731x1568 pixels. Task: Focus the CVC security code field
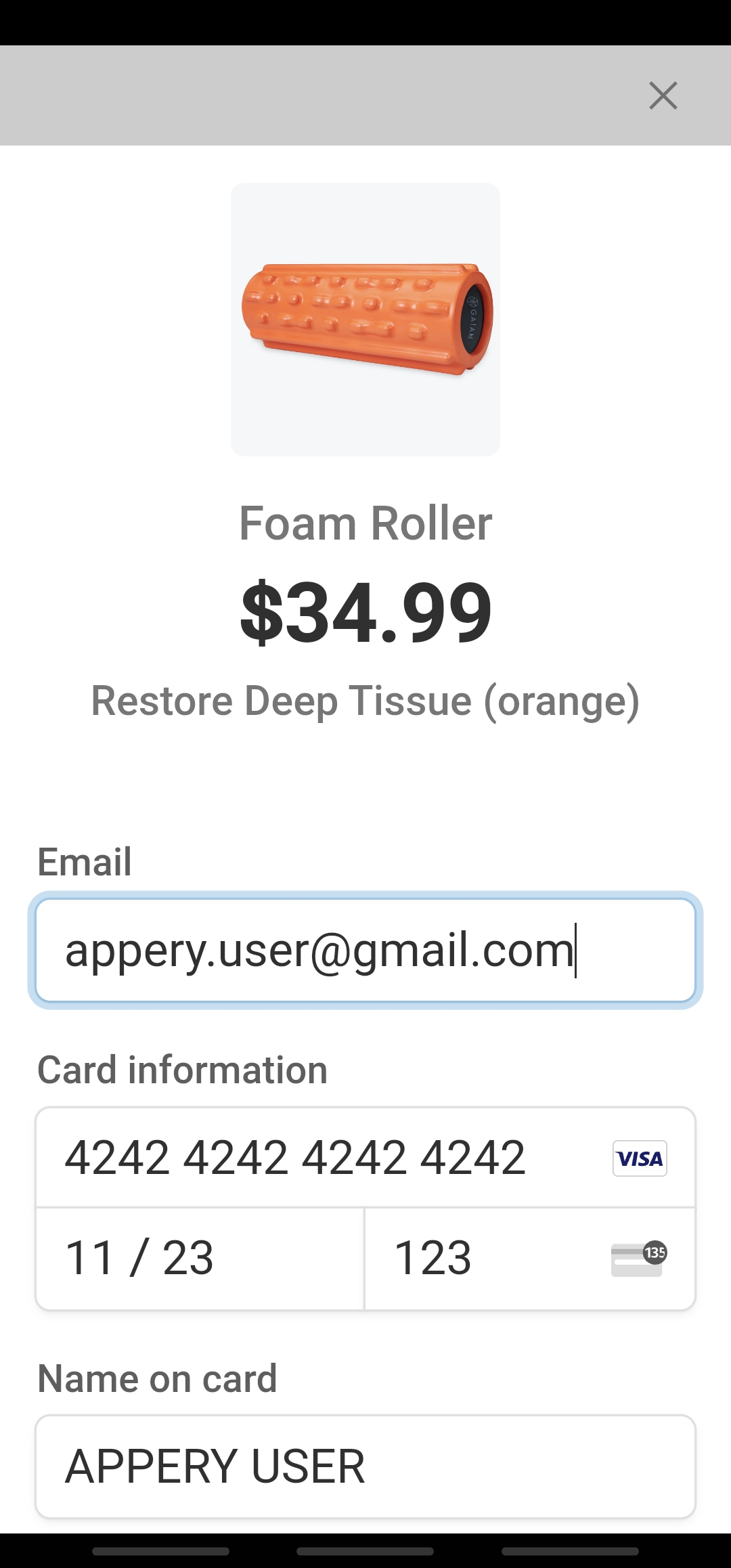click(487, 1258)
